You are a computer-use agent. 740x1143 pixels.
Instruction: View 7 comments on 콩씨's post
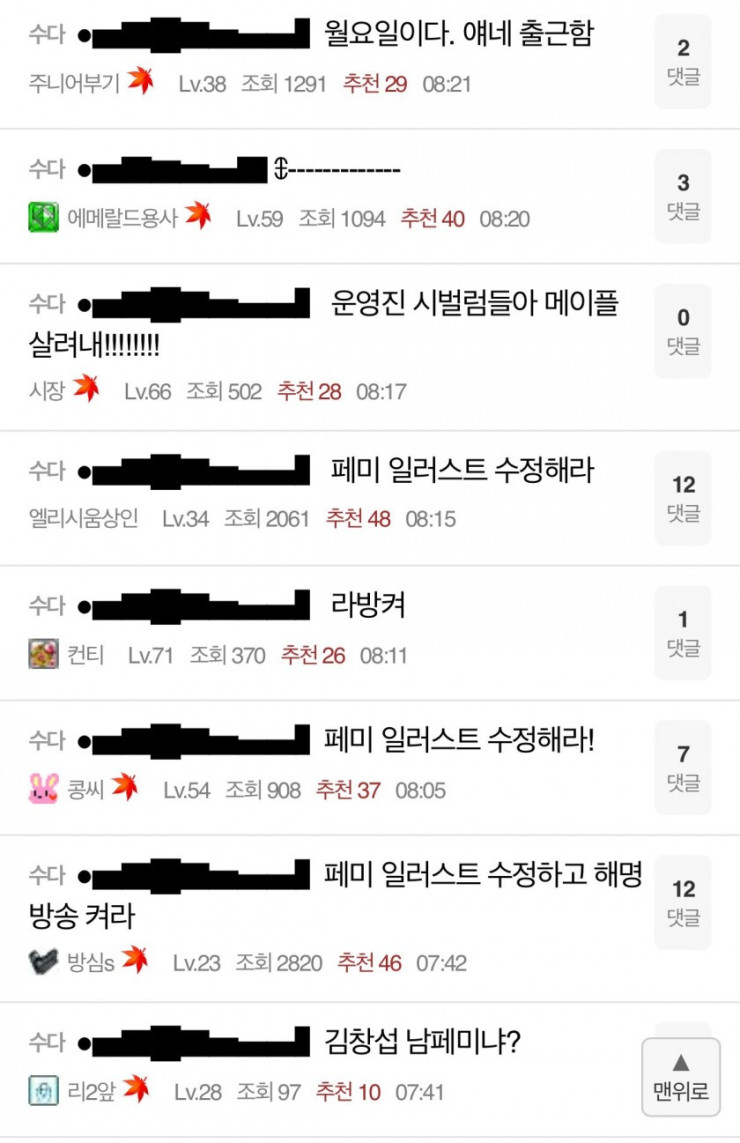coord(683,768)
